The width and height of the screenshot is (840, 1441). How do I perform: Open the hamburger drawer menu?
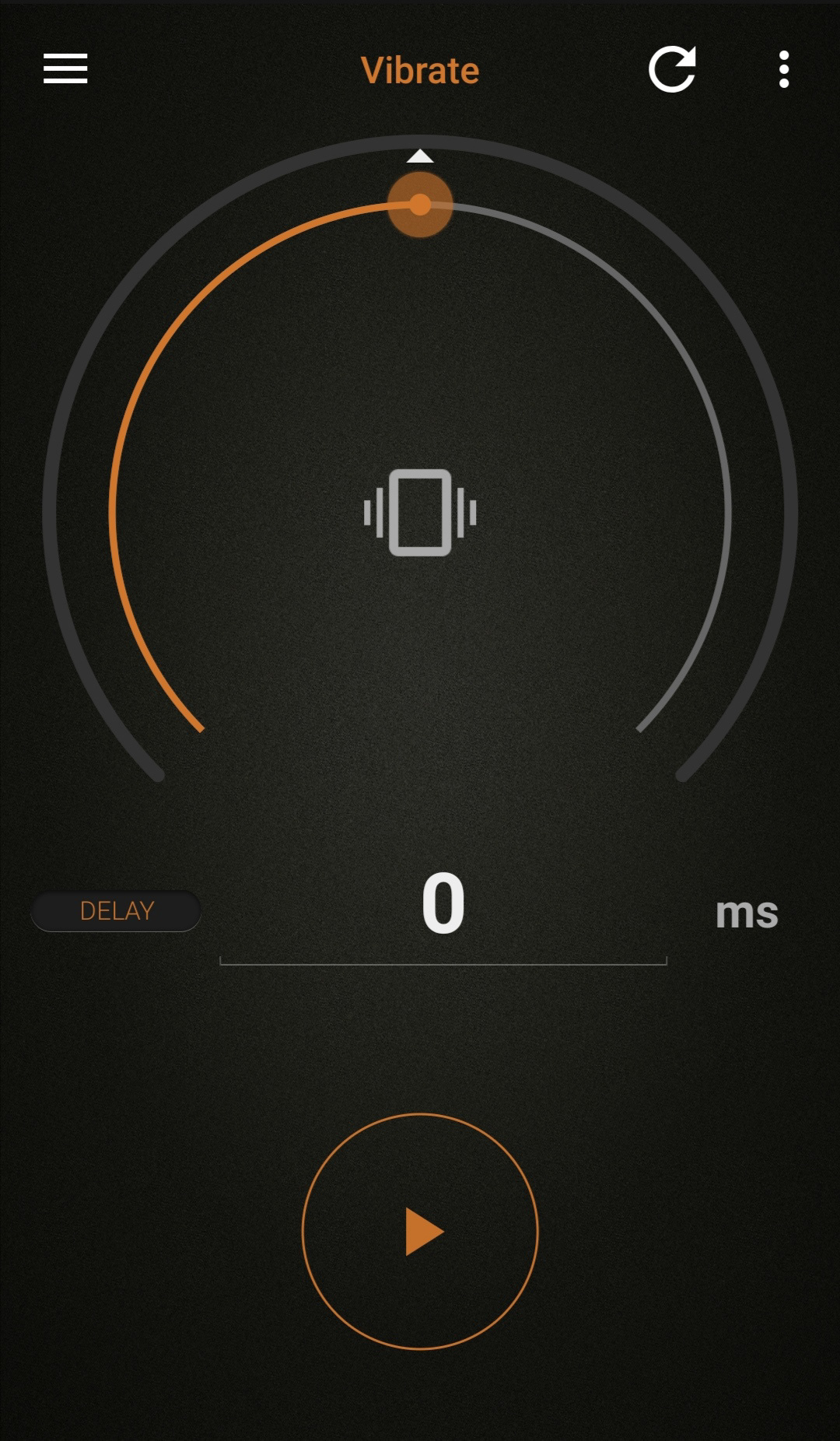coord(65,69)
